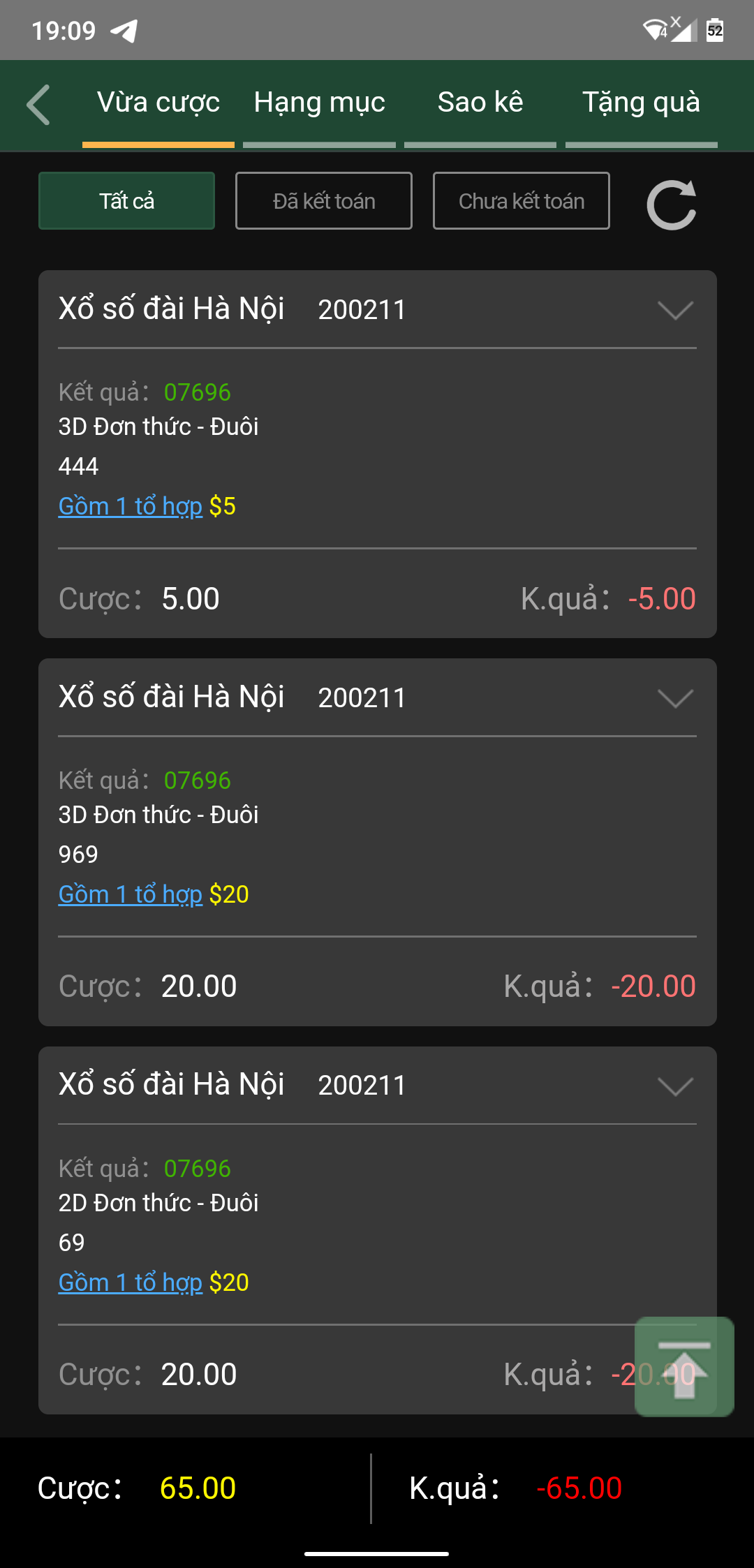This screenshot has width=754, height=1568.
Task: Jump back to top of the list
Action: coord(684,1366)
